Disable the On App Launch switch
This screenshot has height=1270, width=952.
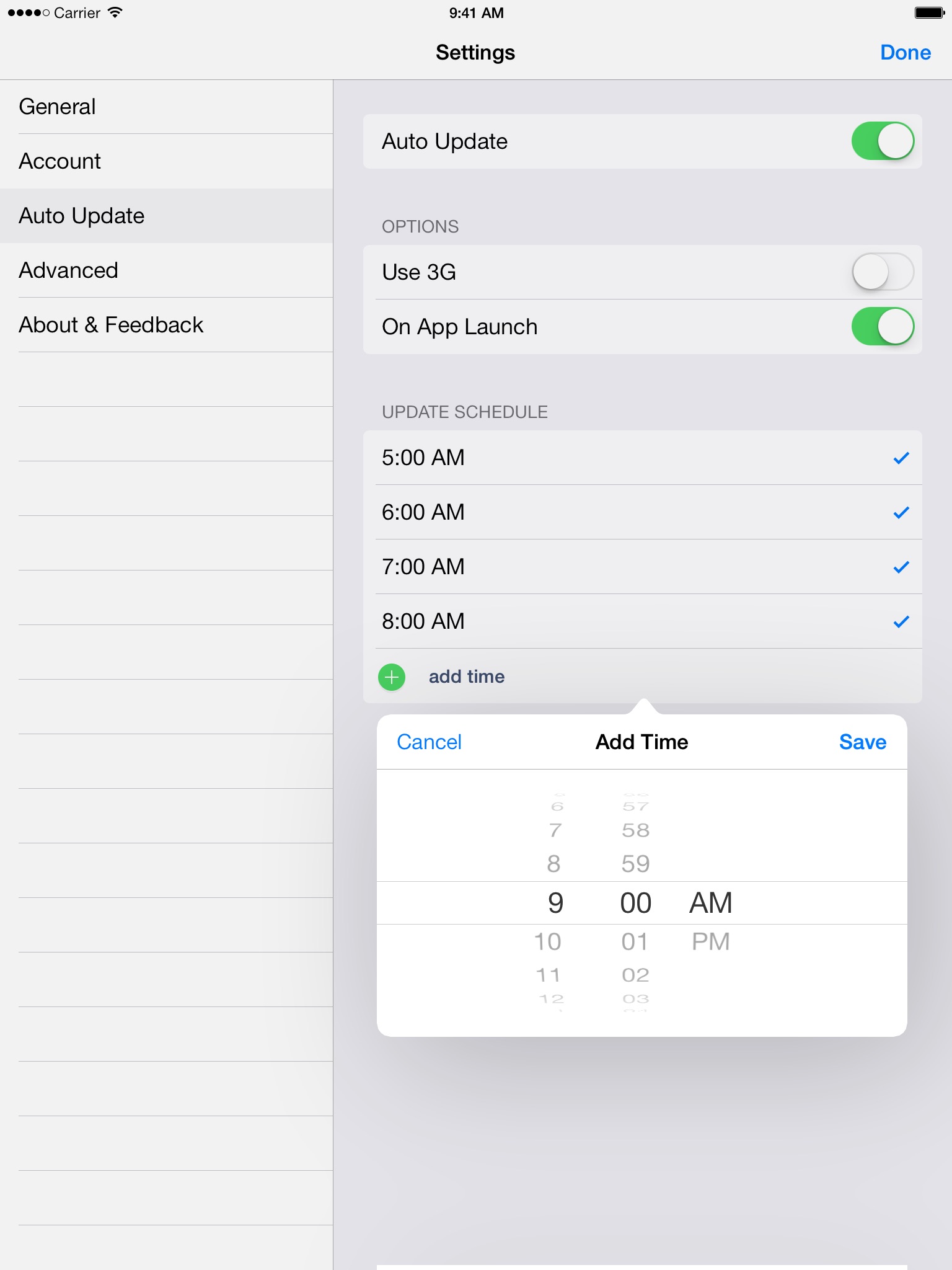click(x=883, y=327)
